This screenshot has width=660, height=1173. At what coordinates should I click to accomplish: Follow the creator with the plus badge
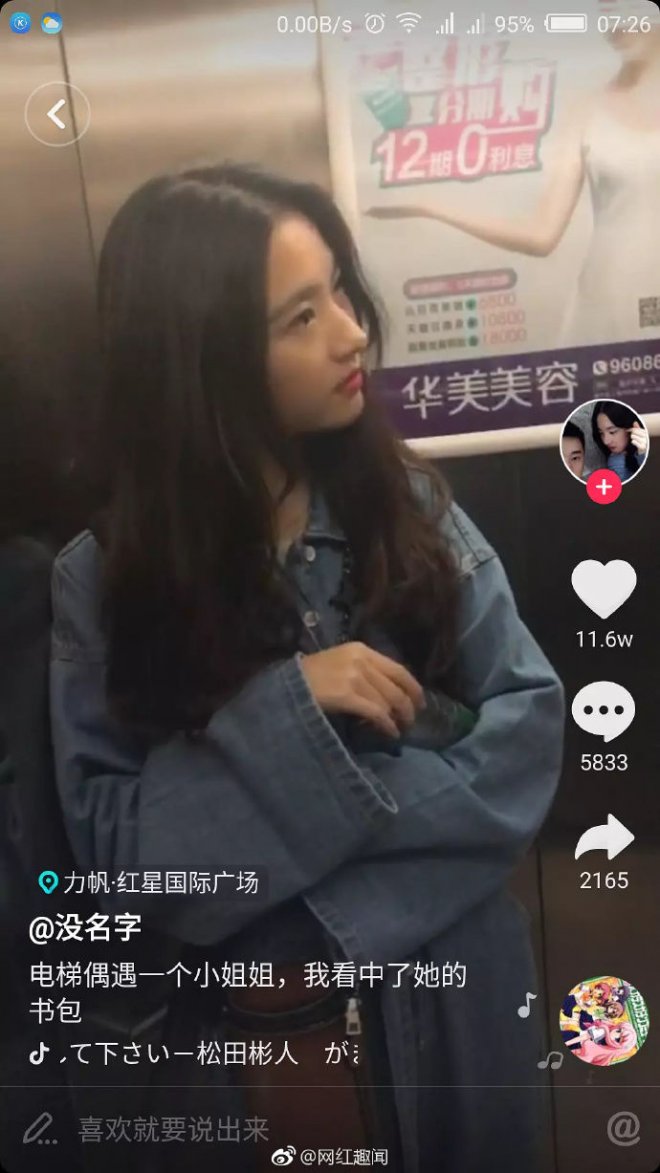click(x=604, y=488)
